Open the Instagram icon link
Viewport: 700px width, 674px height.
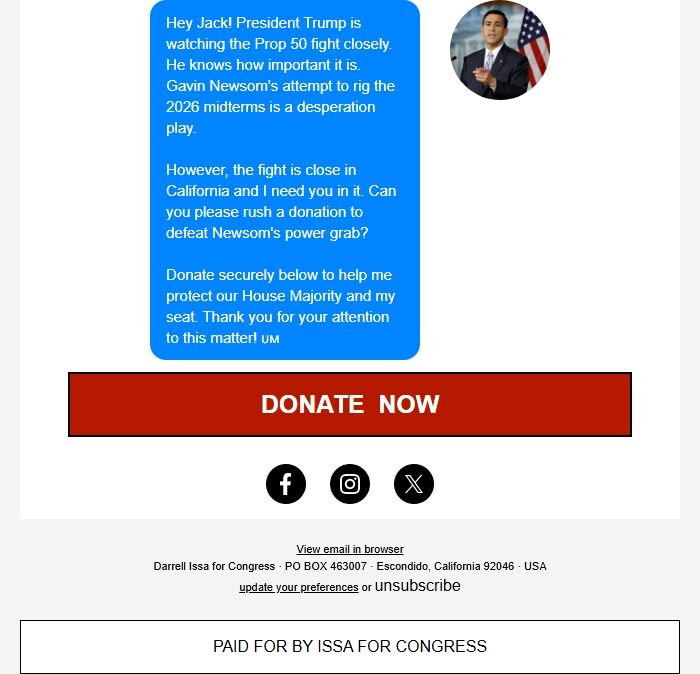coord(350,484)
